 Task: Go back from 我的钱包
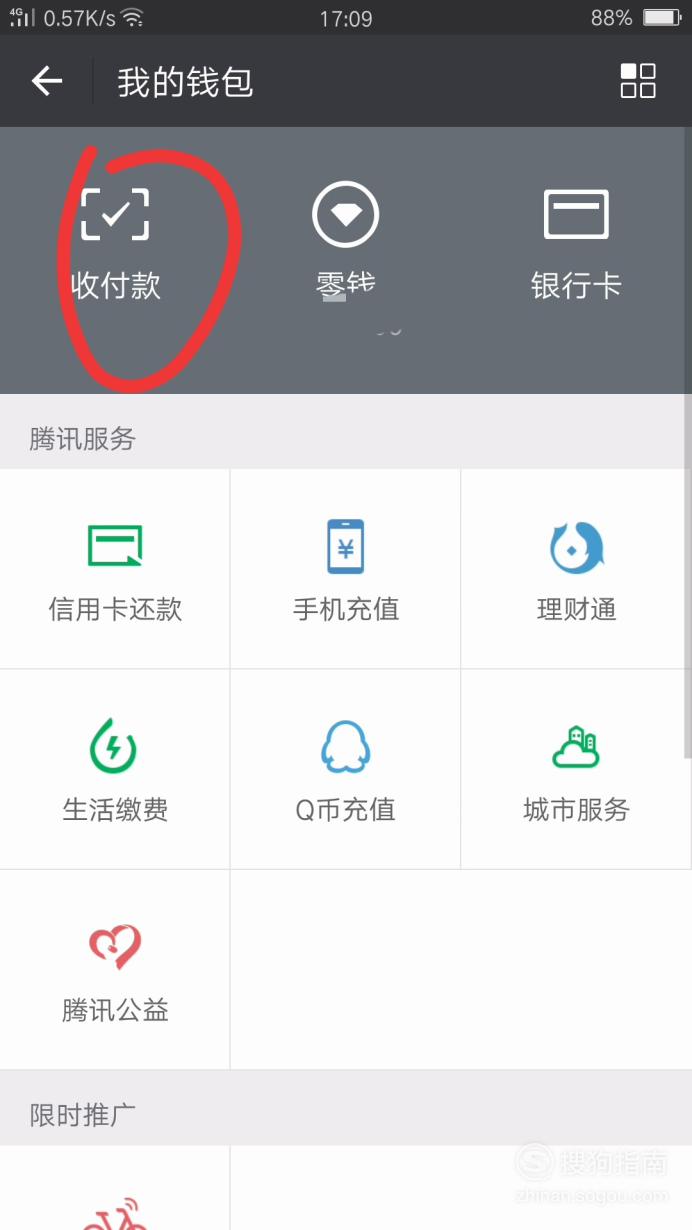[x=47, y=81]
